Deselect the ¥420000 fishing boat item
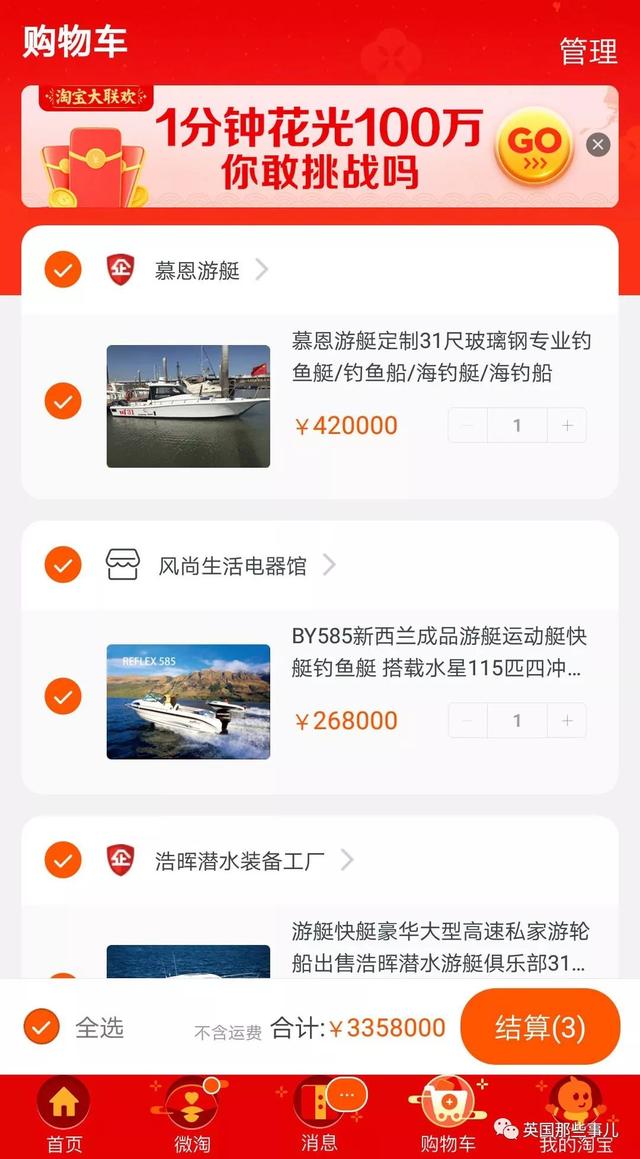 point(63,401)
